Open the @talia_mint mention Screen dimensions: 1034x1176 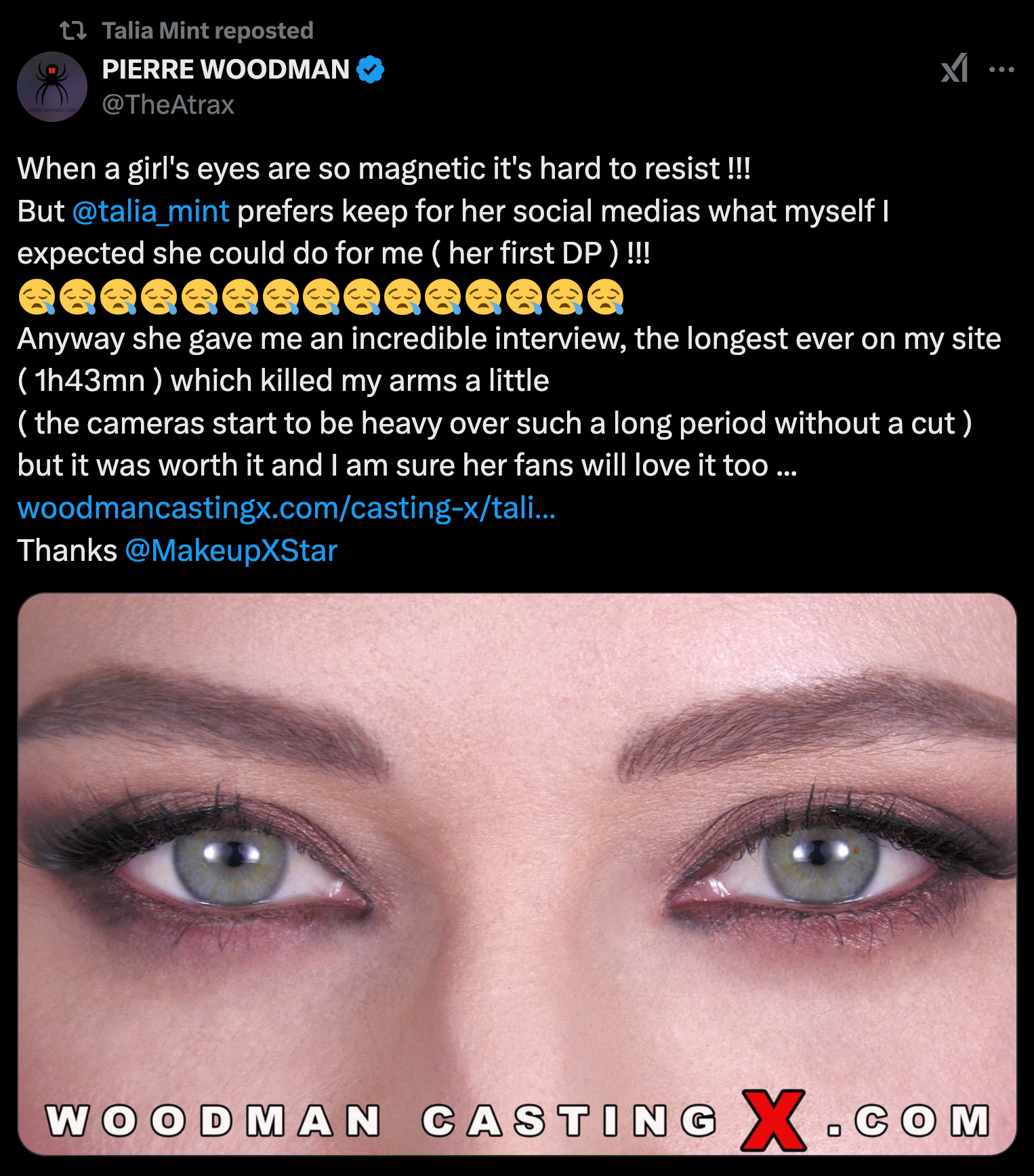point(150,211)
